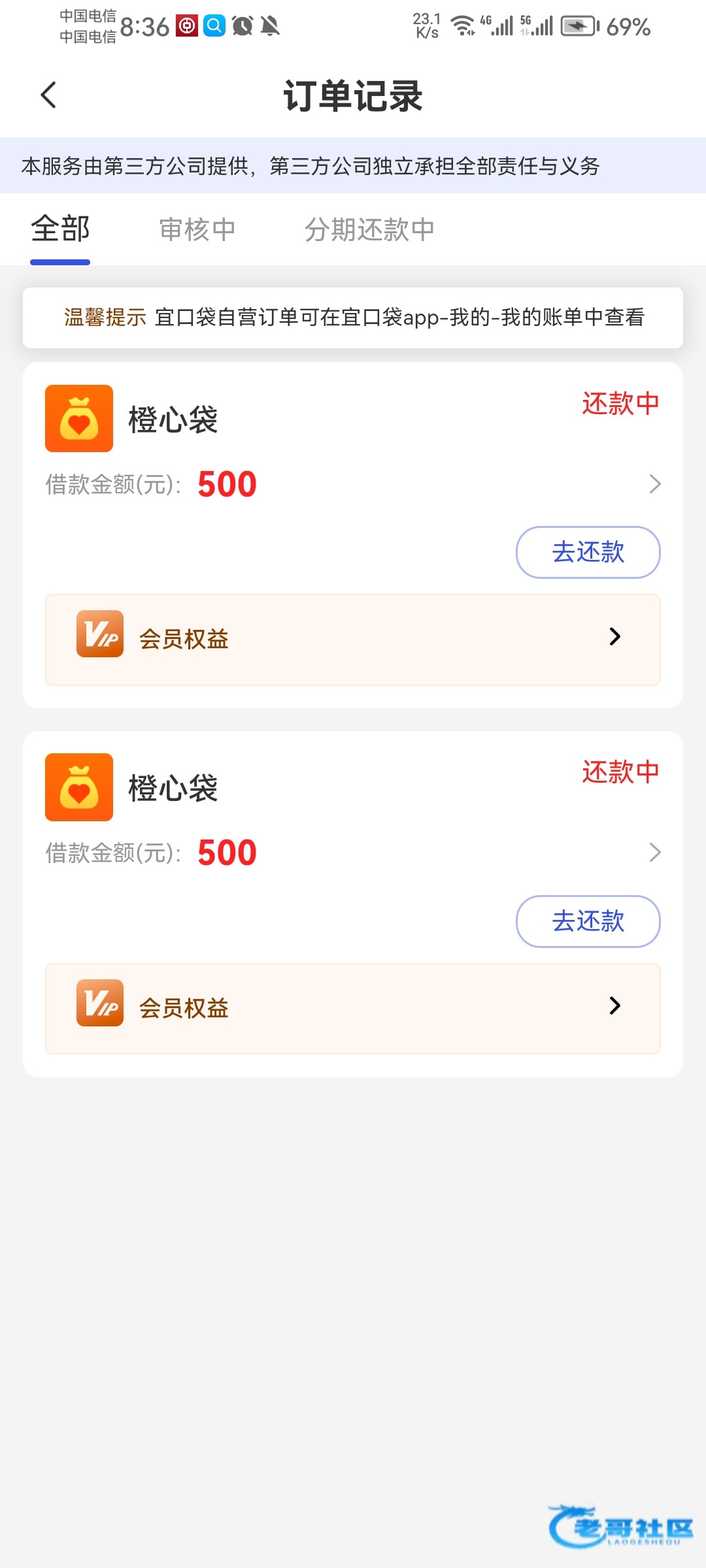Switch to the 分期还款中 tab
The image size is (706, 1568).
tap(369, 230)
